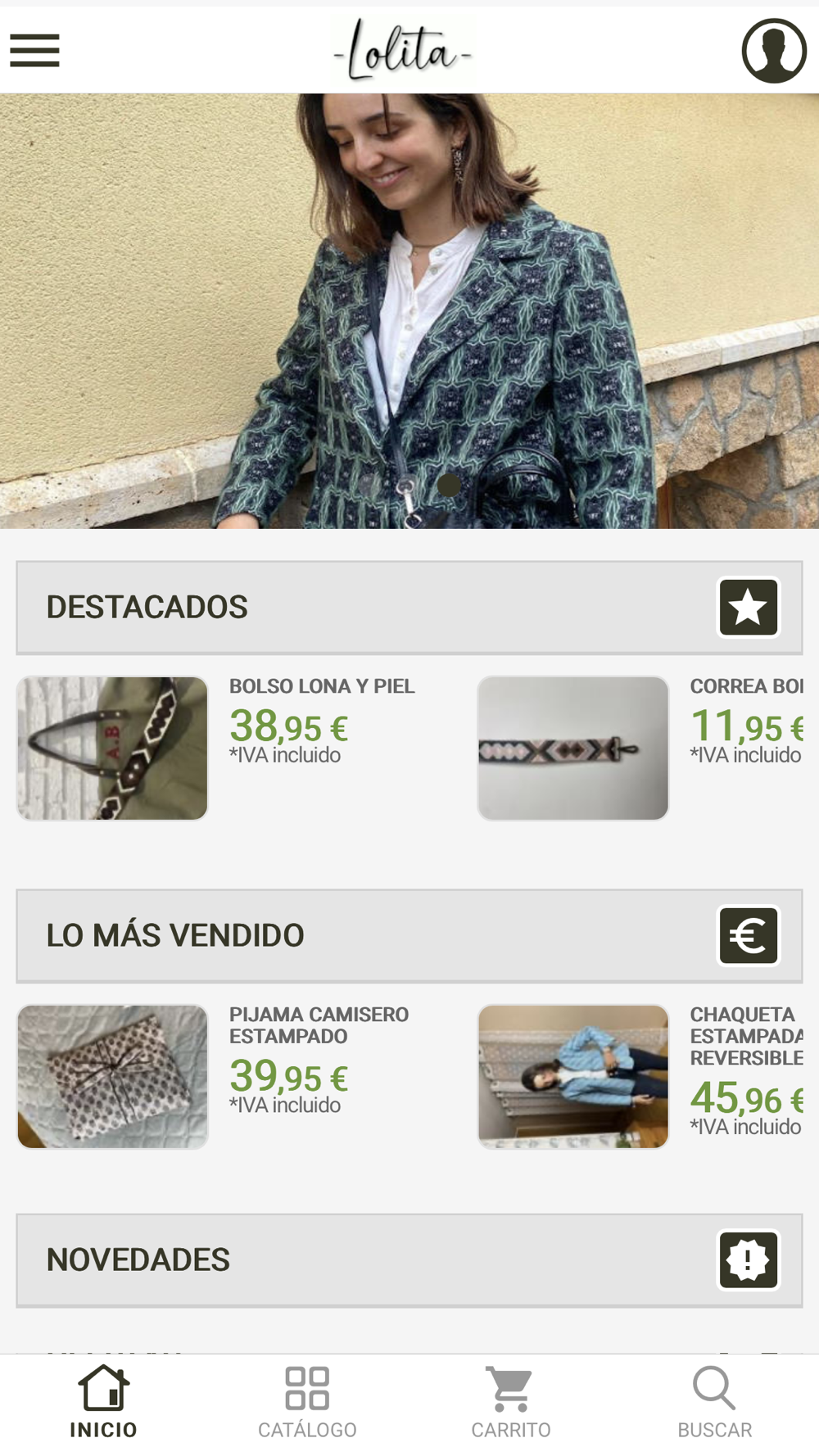This screenshot has width=819, height=1456.
Task: Open the Chaqueta Estampada Reversible product
Action: (573, 1076)
